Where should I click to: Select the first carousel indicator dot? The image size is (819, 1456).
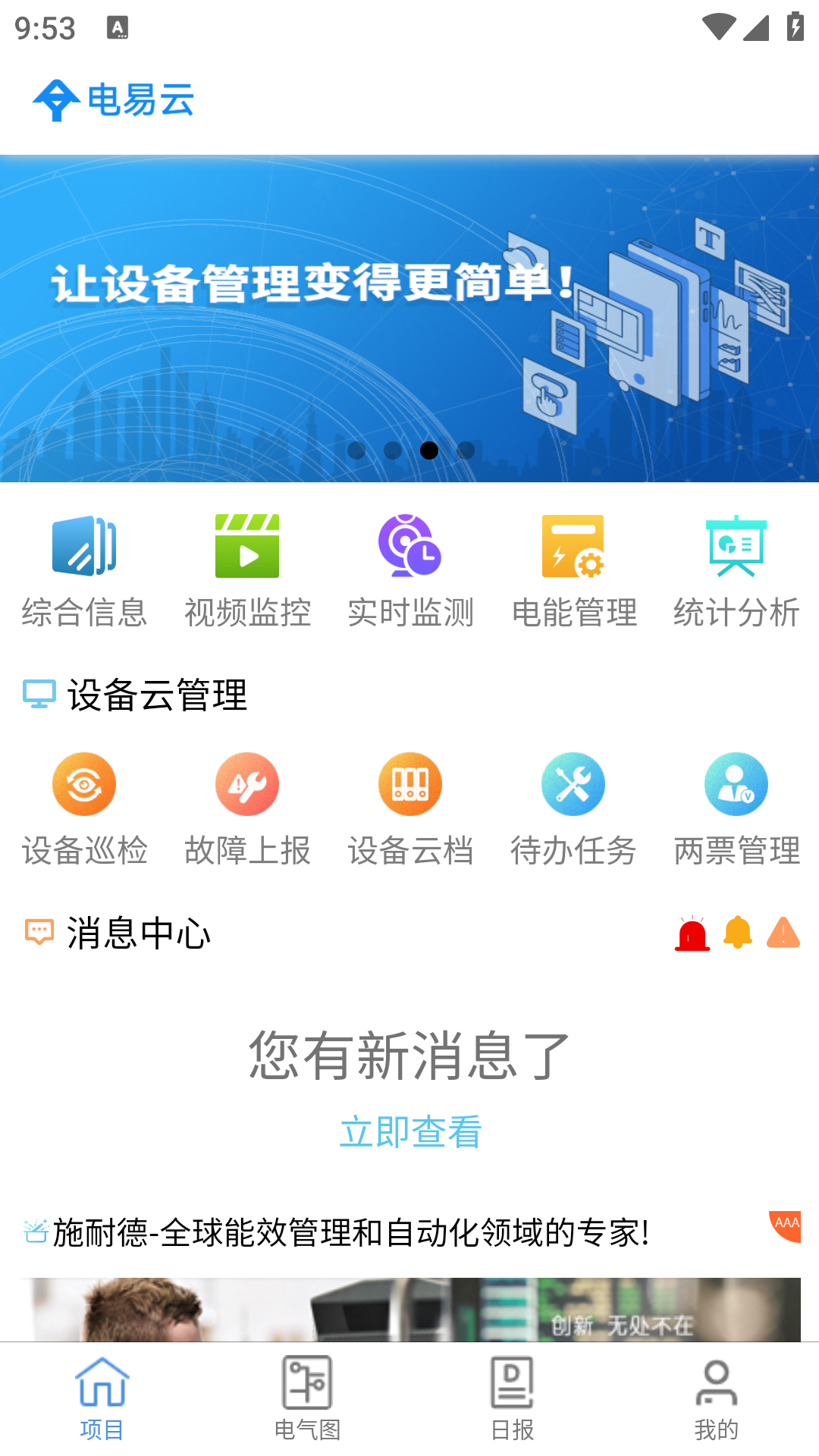pyautogui.click(x=356, y=450)
